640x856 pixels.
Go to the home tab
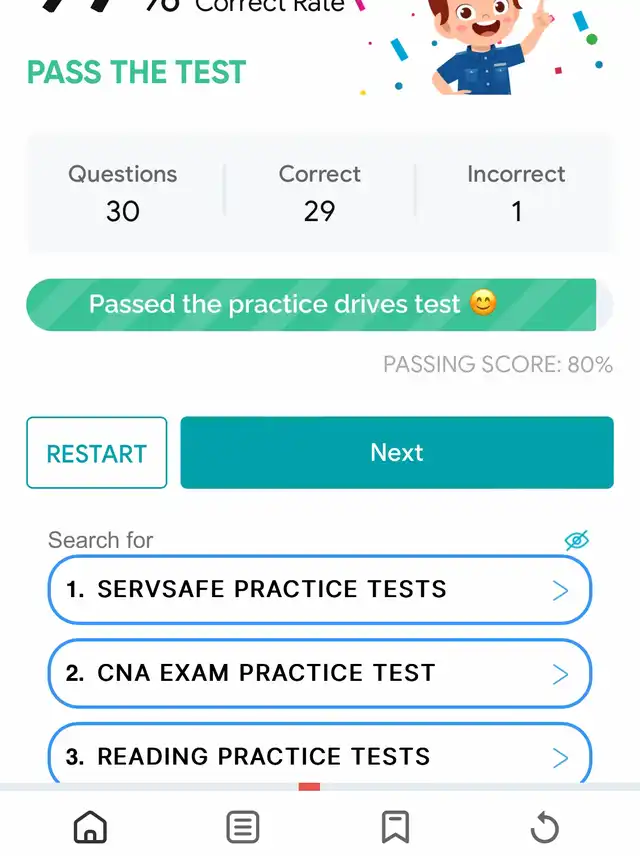click(x=91, y=827)
